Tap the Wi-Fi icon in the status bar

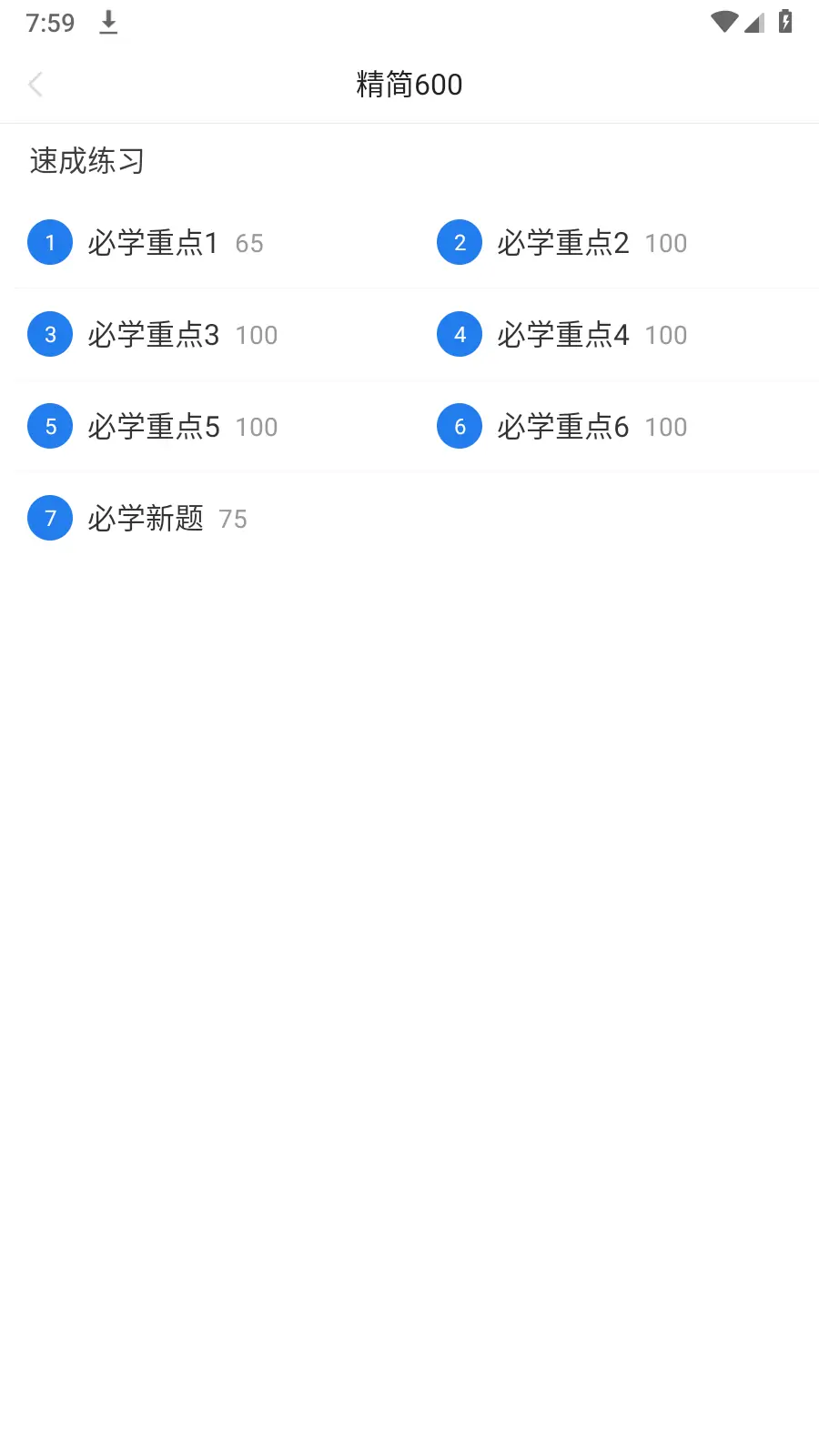point(723,22)
